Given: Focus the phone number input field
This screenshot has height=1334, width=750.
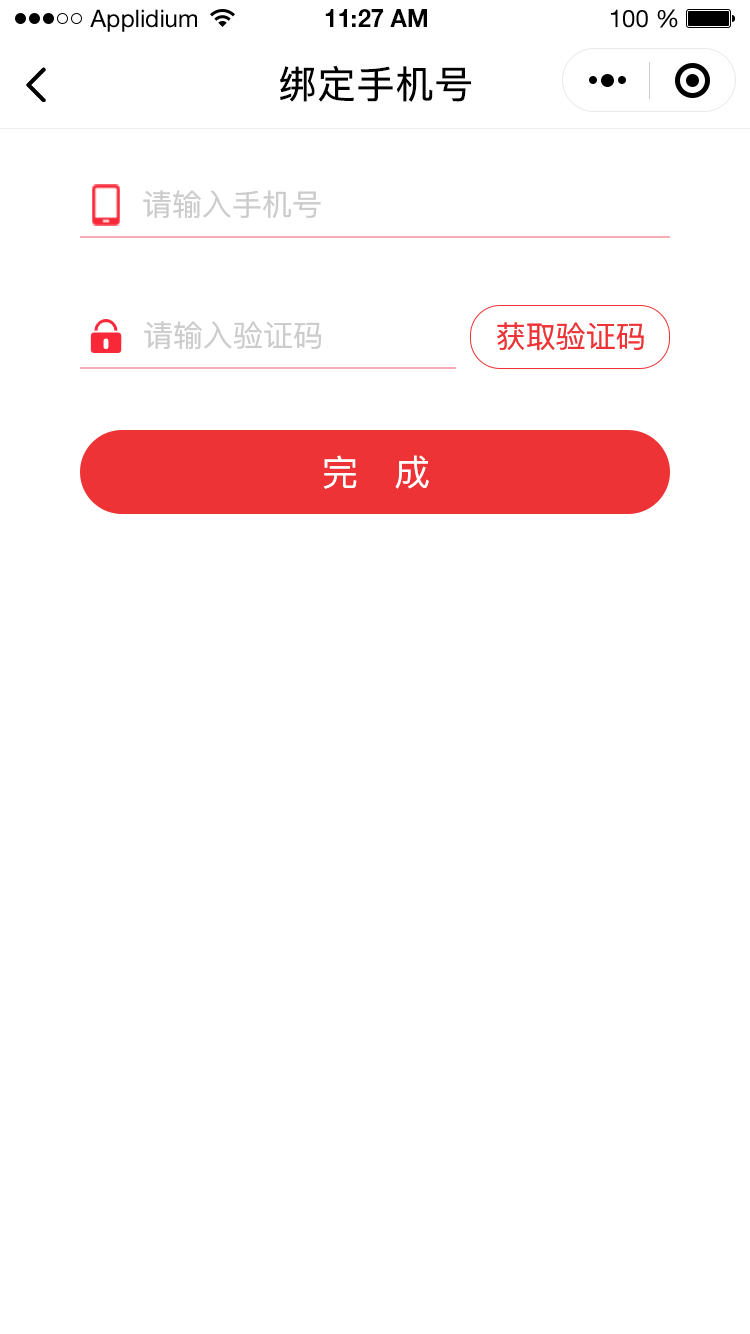Looking at the screenshot, I should (400, 206).
